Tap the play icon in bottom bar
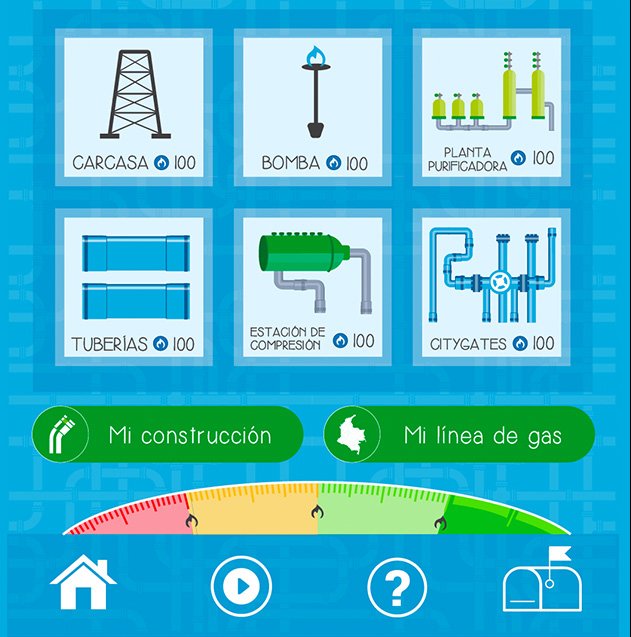This screenshot has height=637, width=631. 241,585
